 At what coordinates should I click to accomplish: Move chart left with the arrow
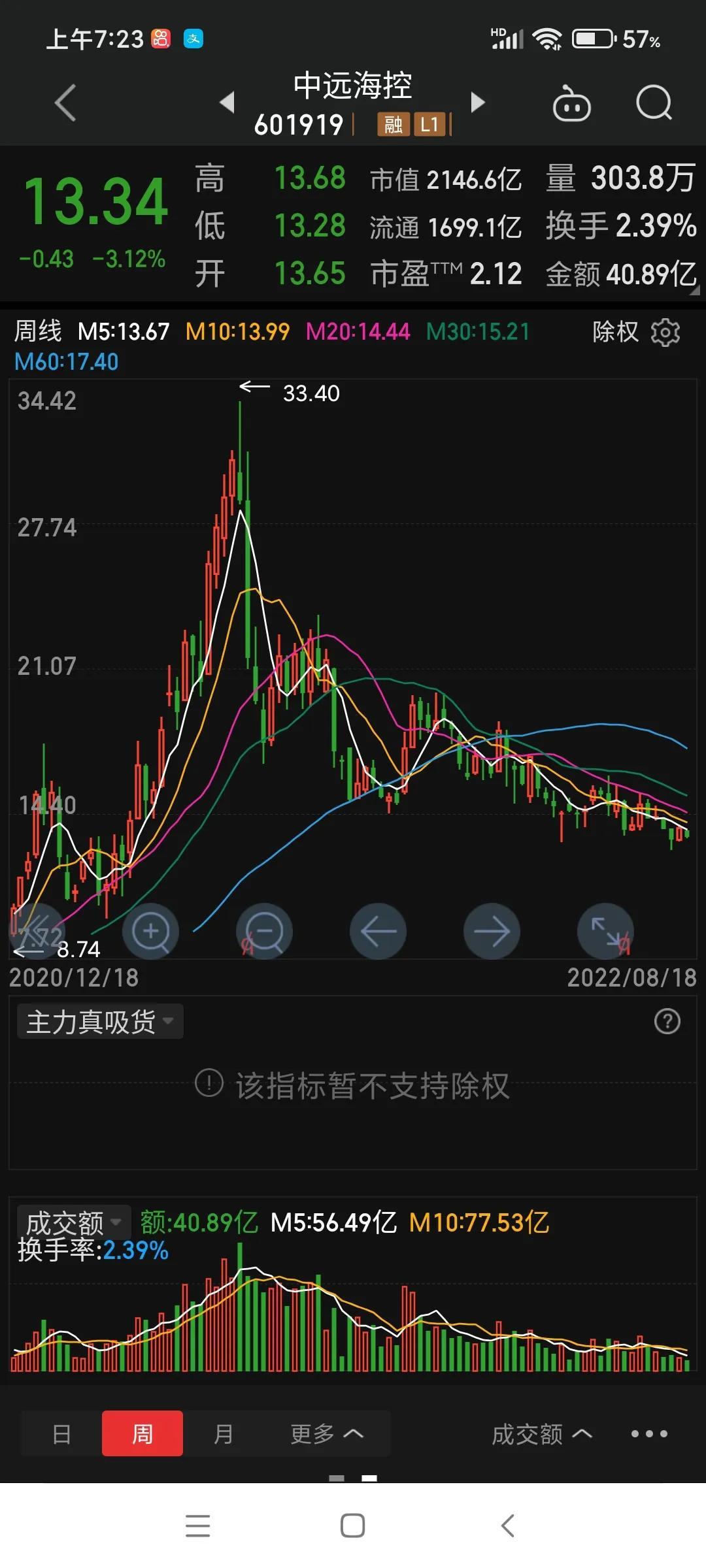point(378,931)
